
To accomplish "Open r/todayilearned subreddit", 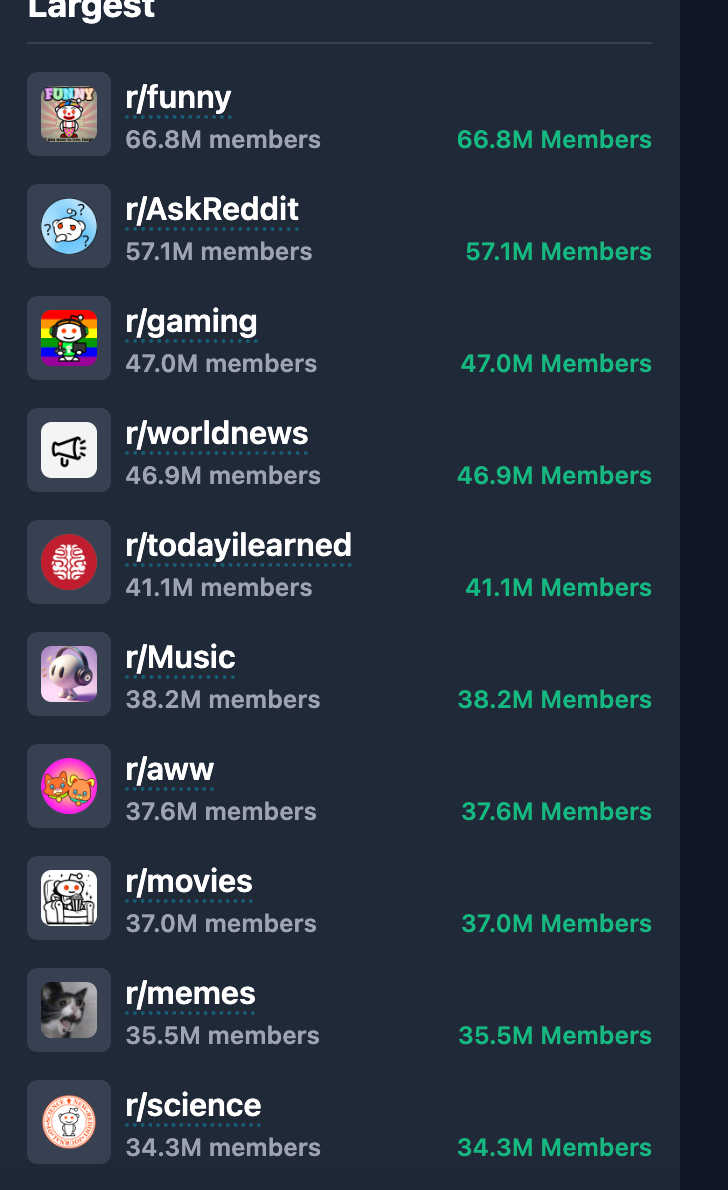I will click(238, 546).
